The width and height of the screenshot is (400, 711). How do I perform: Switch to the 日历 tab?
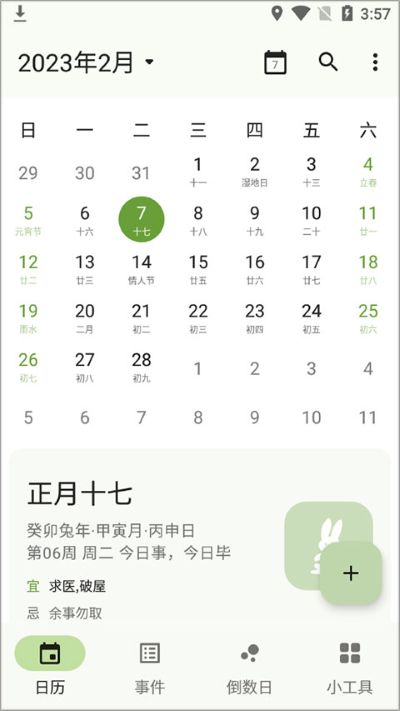50,666
